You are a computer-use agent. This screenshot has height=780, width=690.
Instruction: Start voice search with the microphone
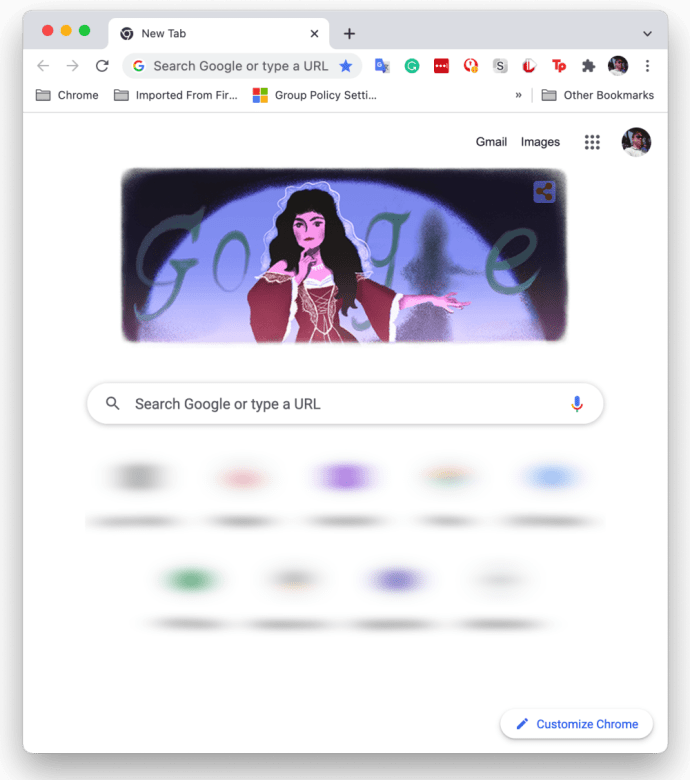(x=577, y=404)
